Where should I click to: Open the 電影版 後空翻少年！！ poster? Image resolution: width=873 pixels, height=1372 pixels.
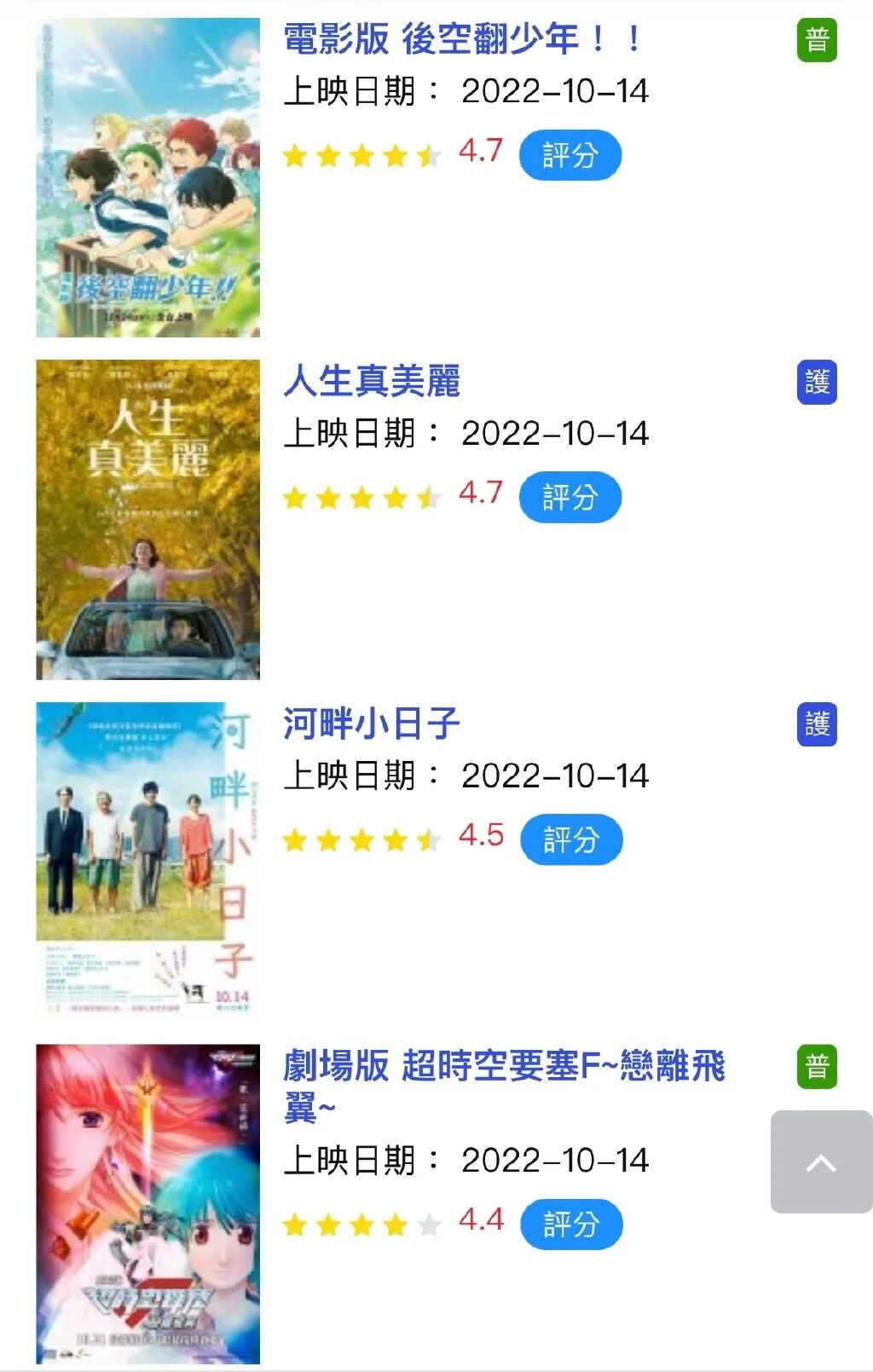pos(147,177)
